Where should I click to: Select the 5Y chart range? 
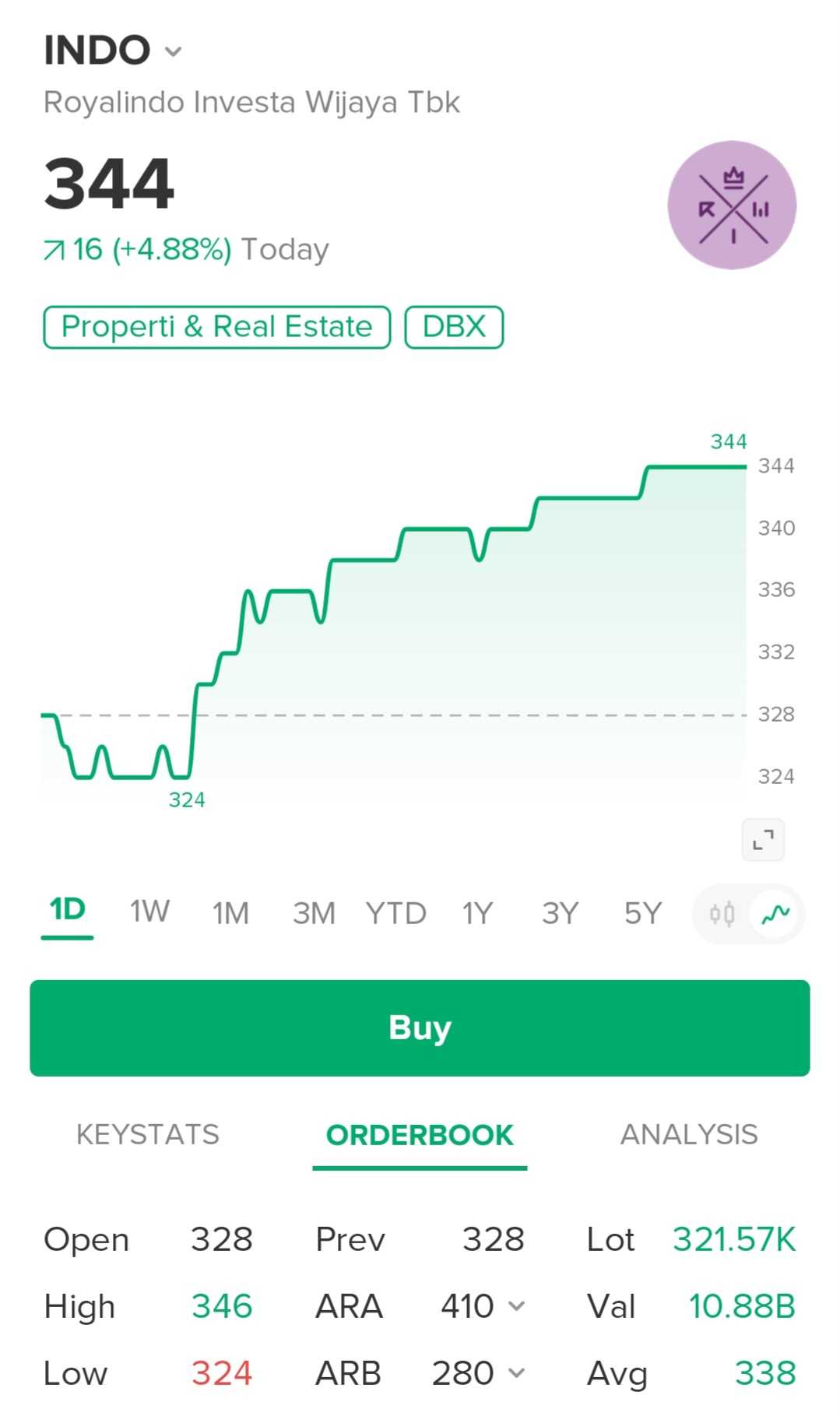pos(642,913)
